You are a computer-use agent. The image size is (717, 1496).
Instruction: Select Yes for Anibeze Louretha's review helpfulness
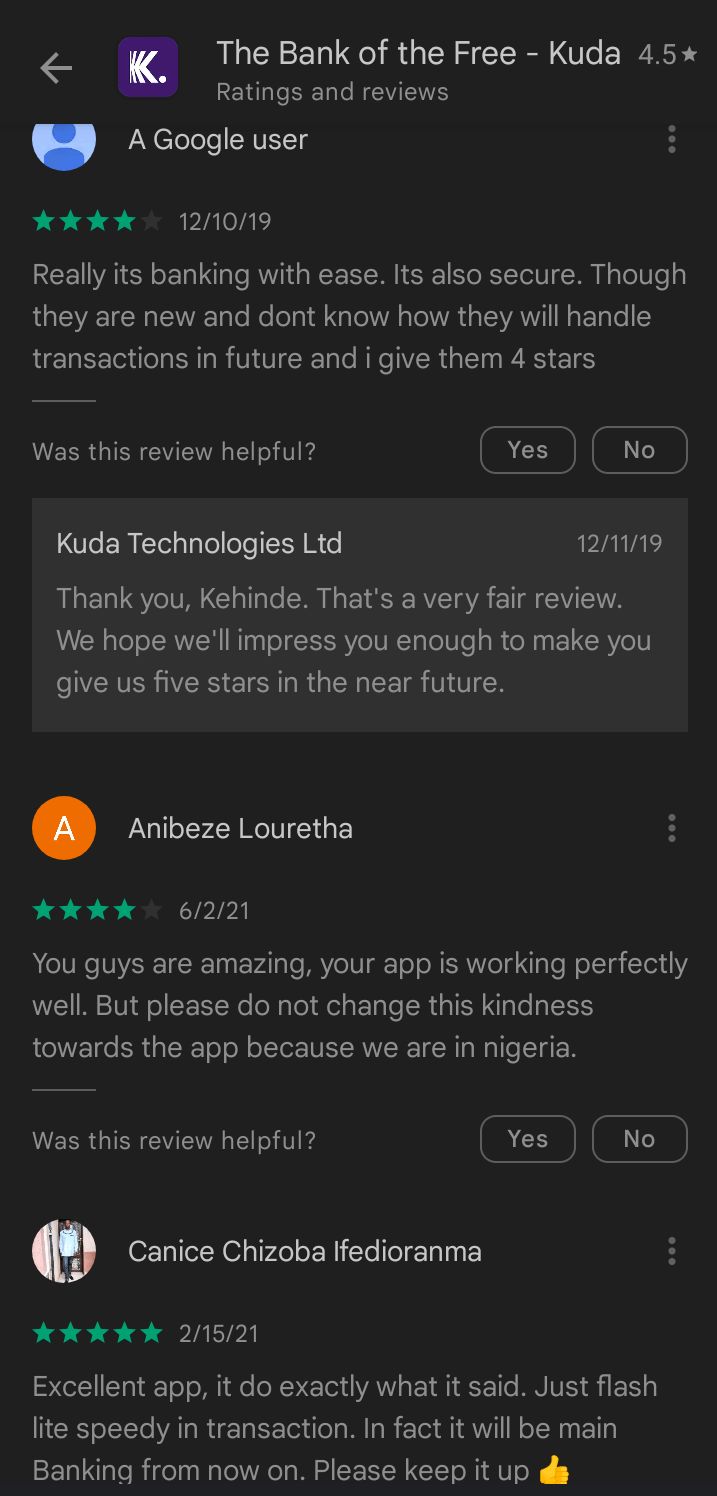[x=527, y=1139]
